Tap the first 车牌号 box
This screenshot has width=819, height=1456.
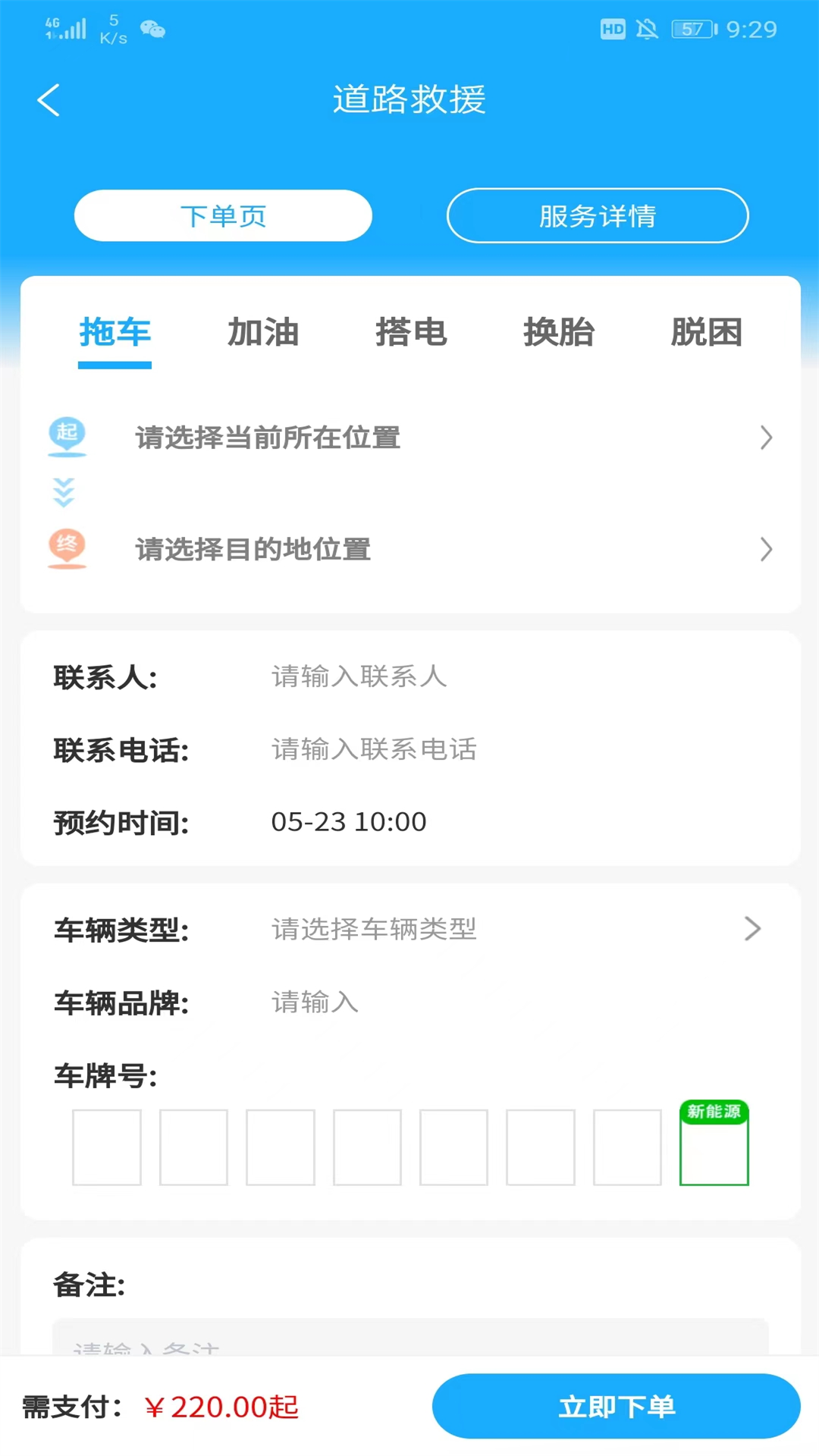coord(107,1147)
